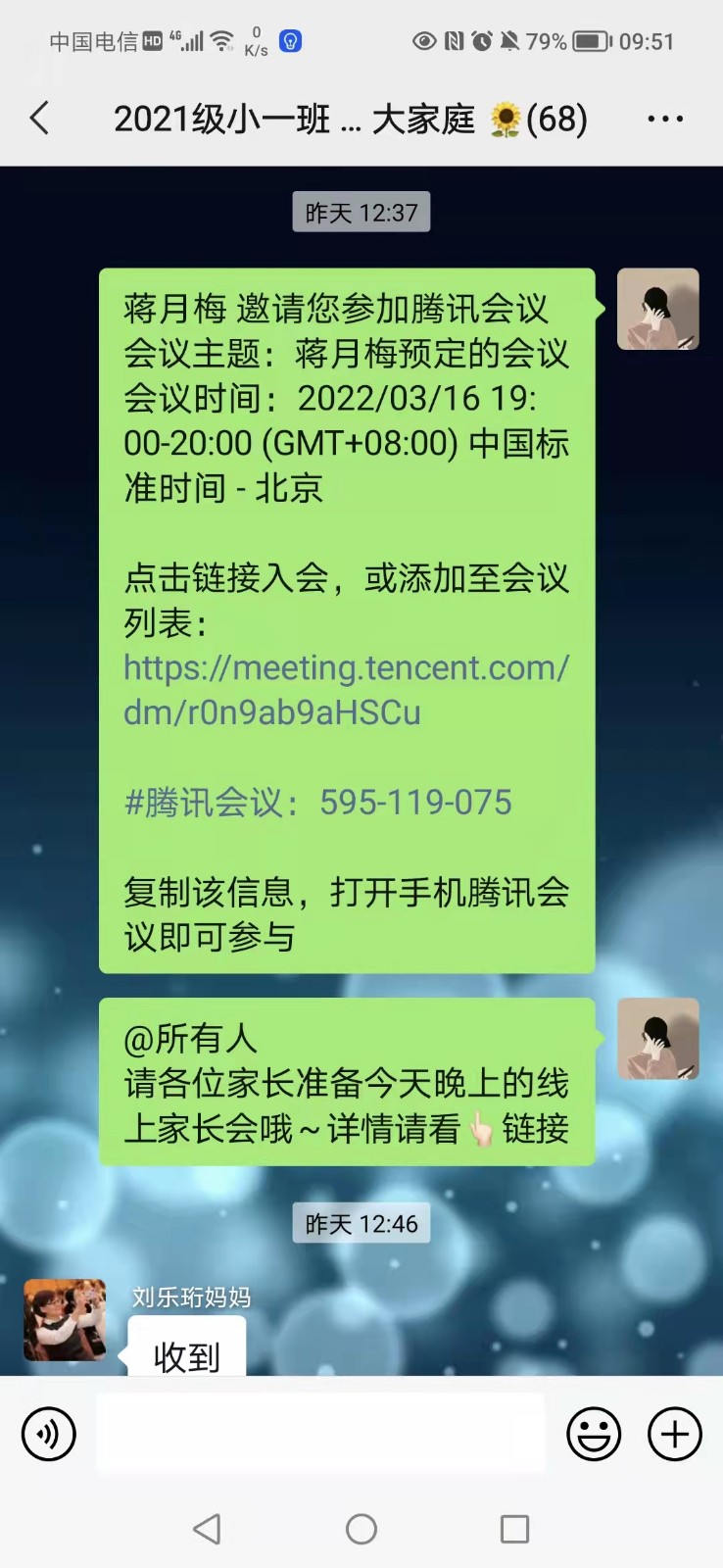
Task: Tap the alarm clock status bar icon
Action: (480, 41)
